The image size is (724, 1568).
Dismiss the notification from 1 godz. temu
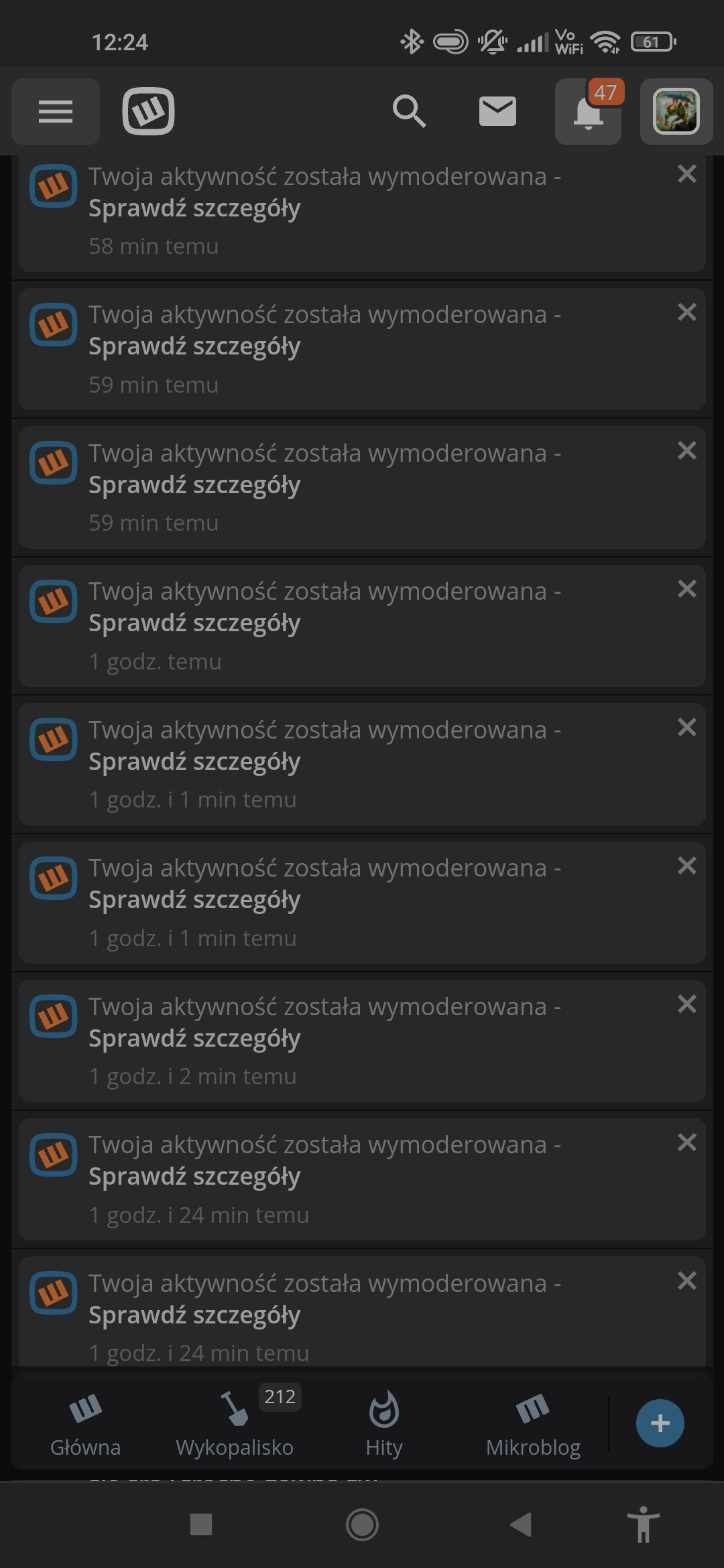pos(686,589)
